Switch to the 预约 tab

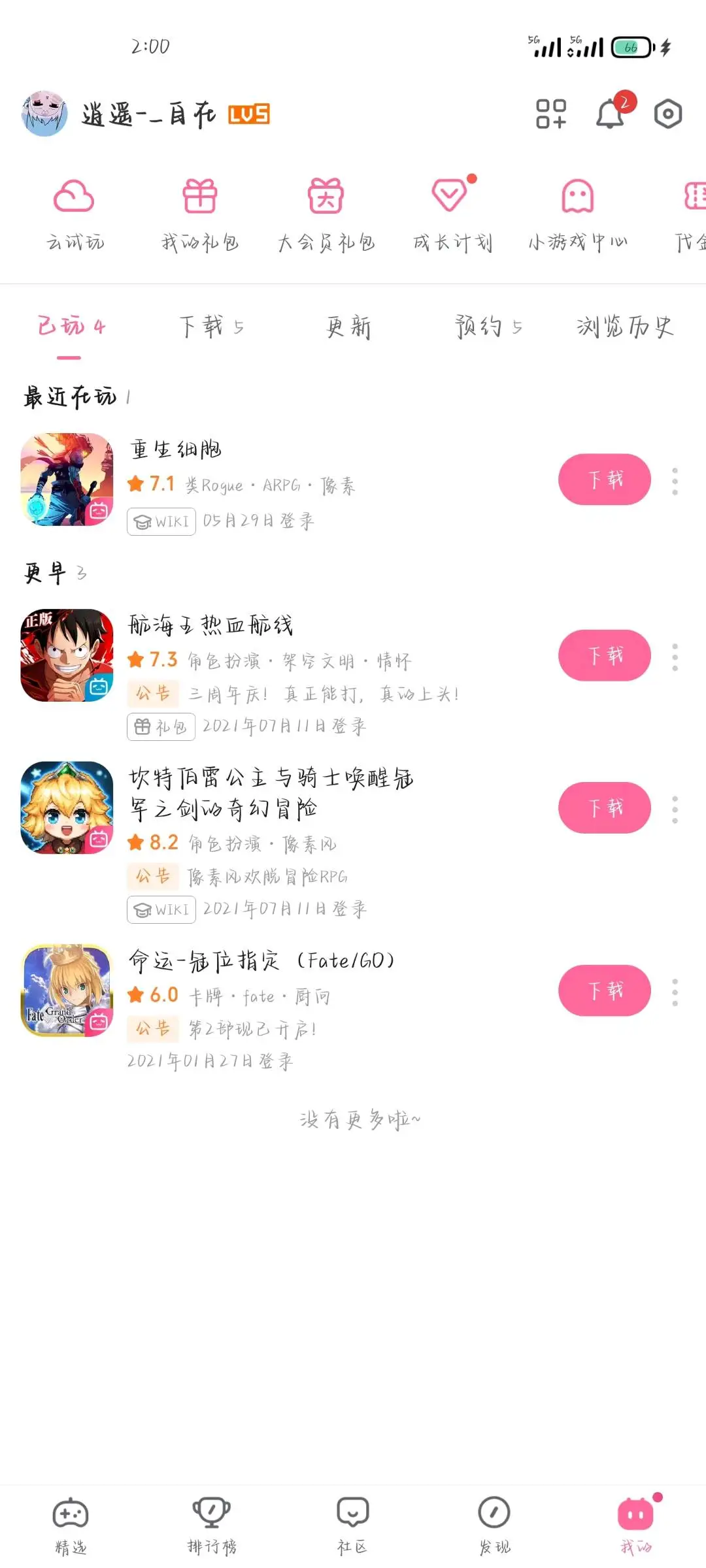[x=488, y=326]
